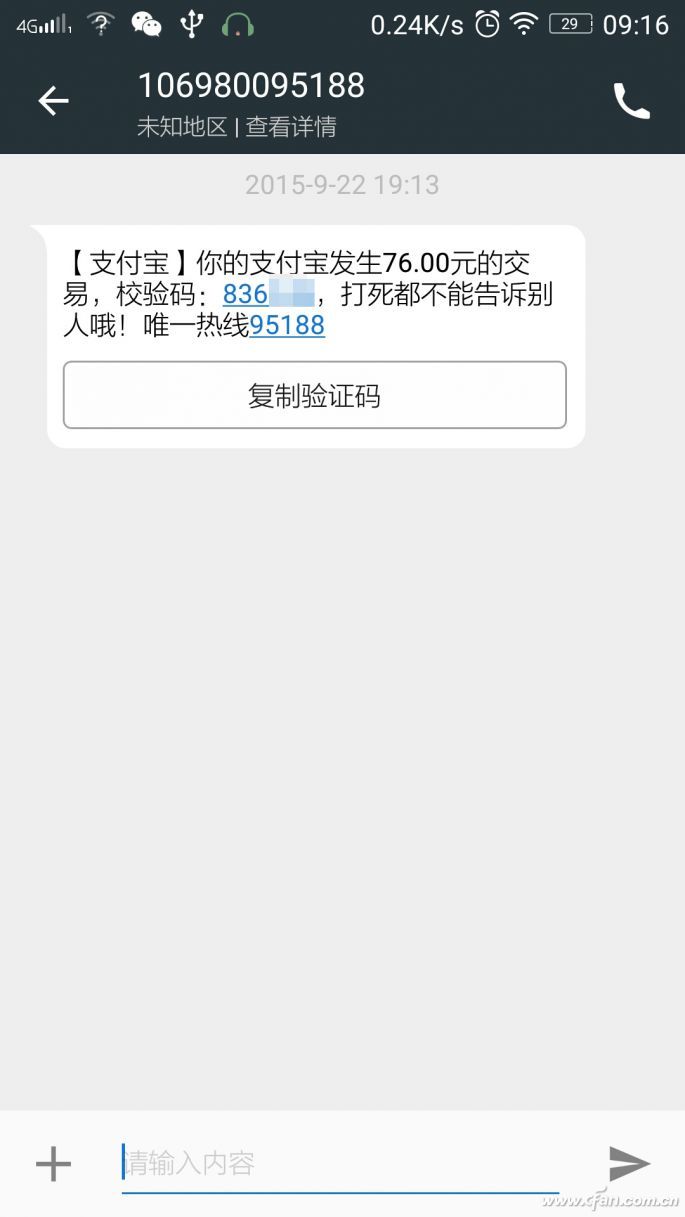Send the message with the arrow icon
Viewport: 685px width, 1217px height.
click(629, 1163)
